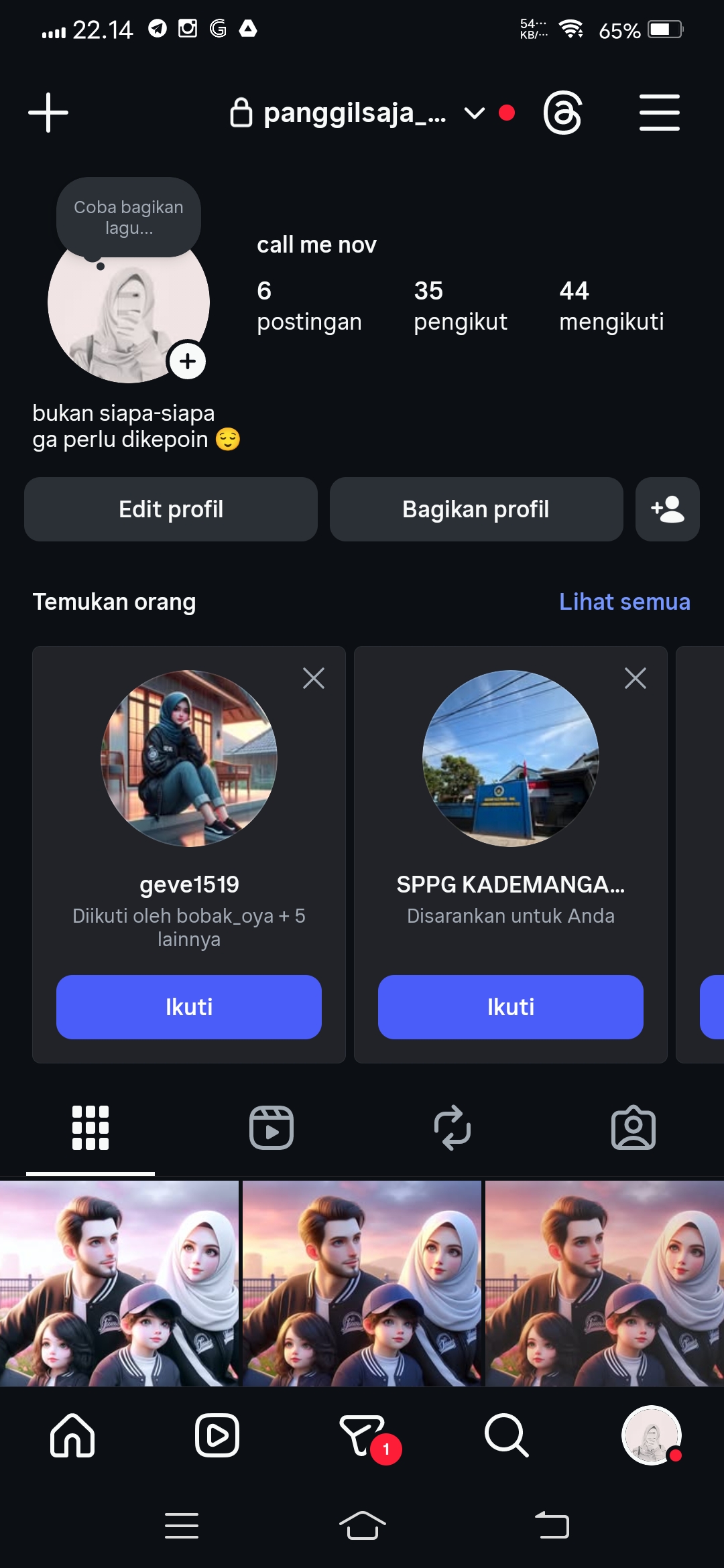Open the hamburger settings menu

pyautogui.click(x=659, y=113)
